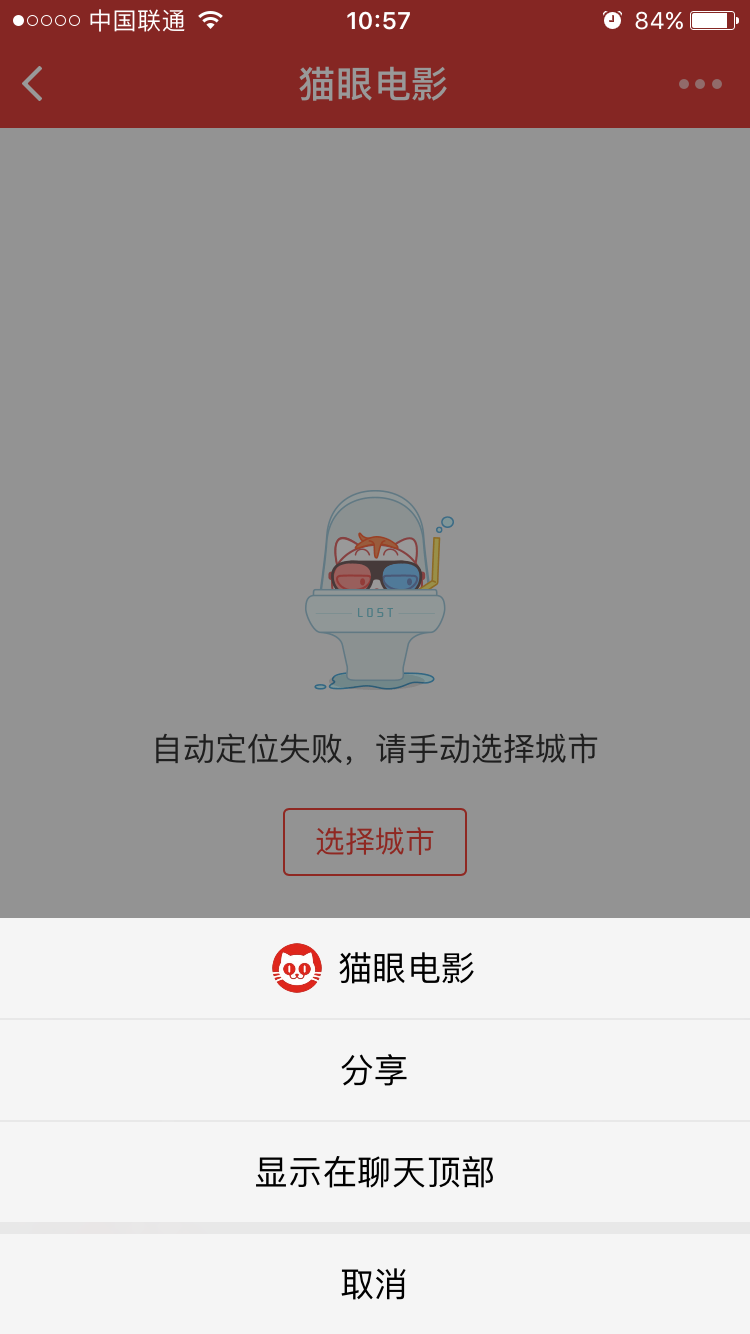This screenshot has width=750, height=1334.
Task: Enable 显示在聊天顶部 to pin the chat
Action: [x=375, y=1172]
